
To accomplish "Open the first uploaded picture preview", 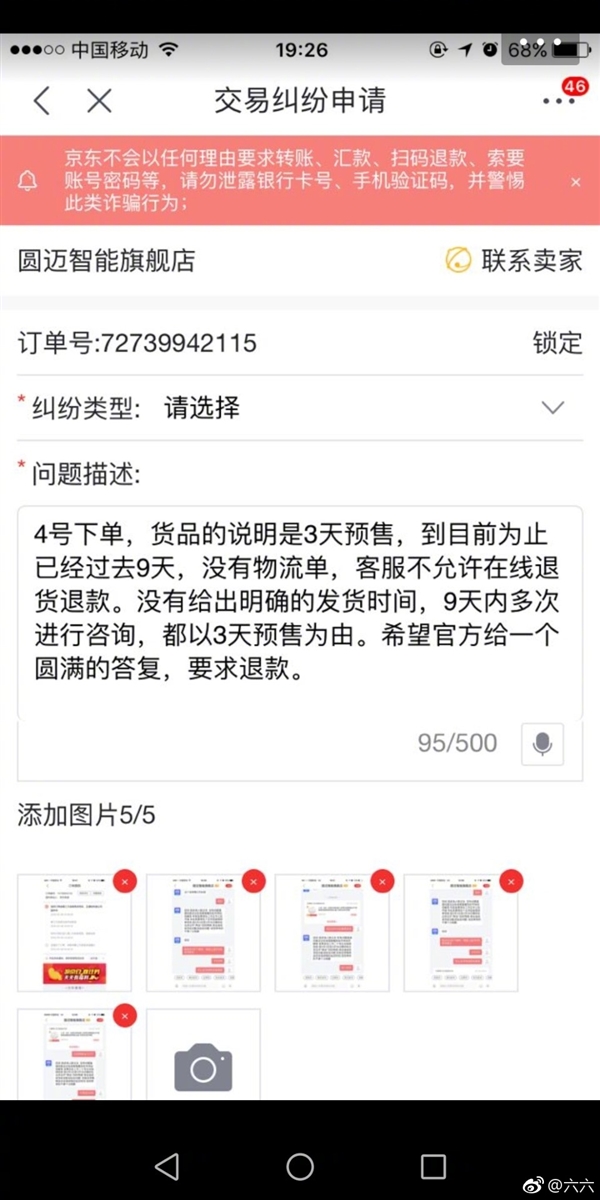I will tap(72, 935).
